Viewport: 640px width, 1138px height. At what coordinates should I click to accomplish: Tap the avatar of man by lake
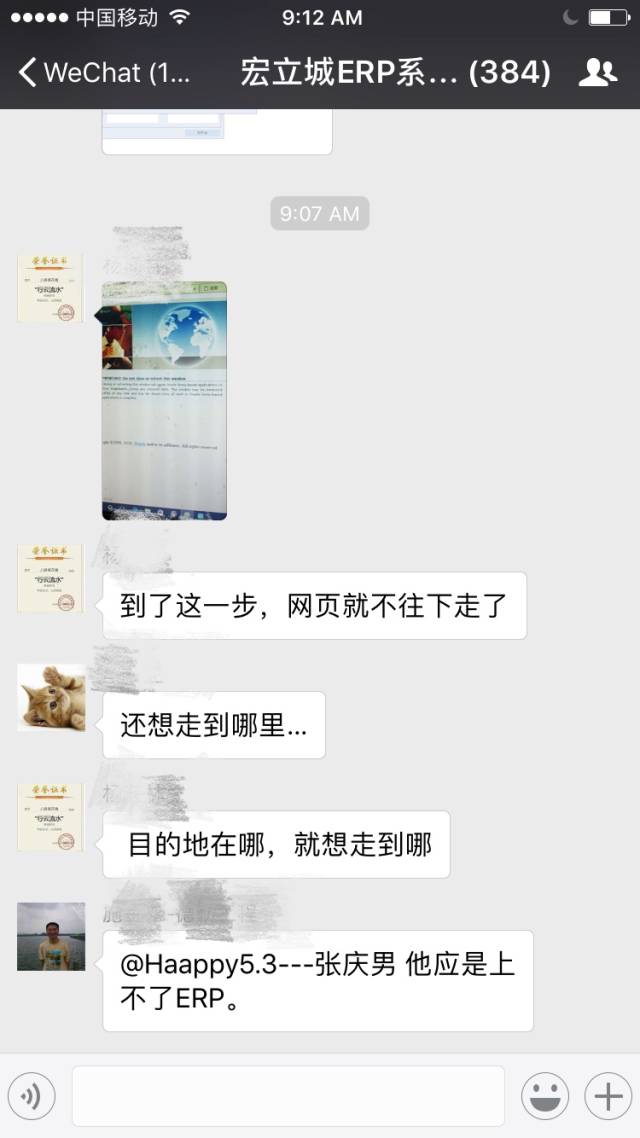point(51,937)
